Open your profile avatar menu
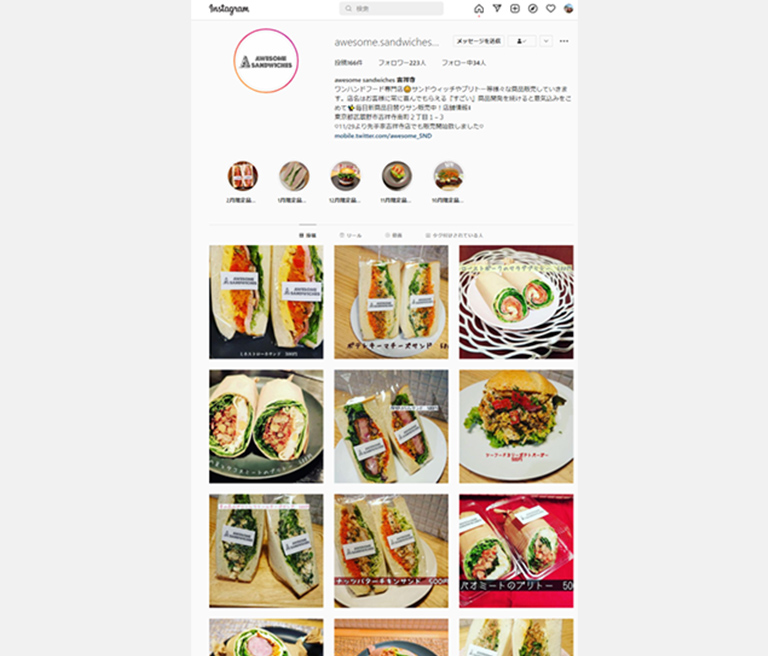The image size is (768, 656). pyautogui.click(x=569, y=9)
